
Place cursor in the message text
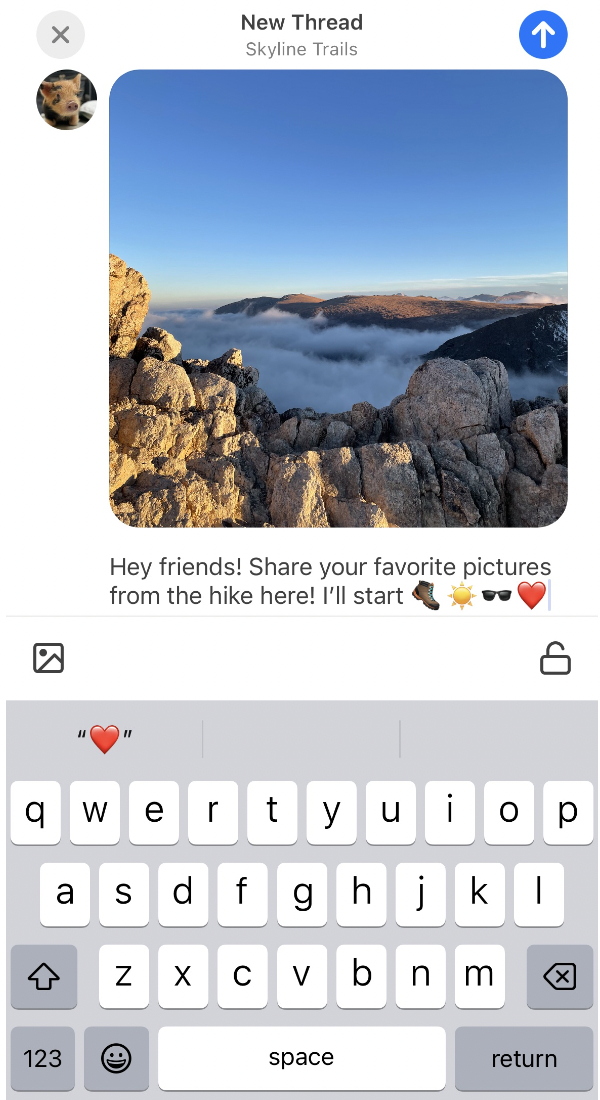[330, 581]
